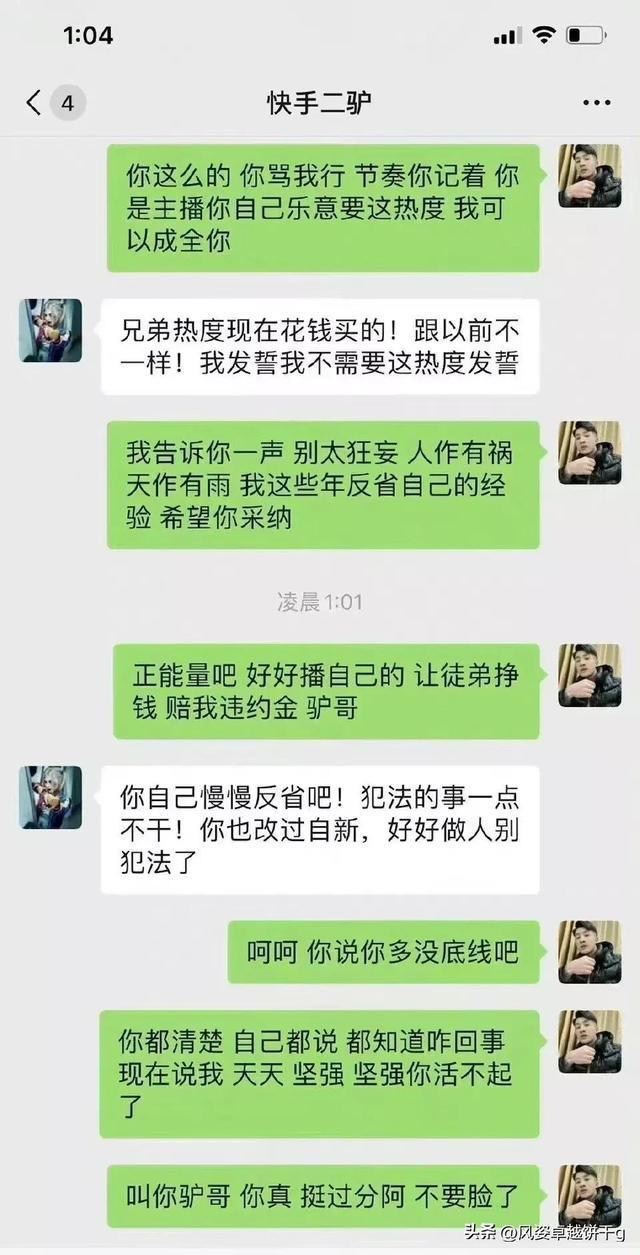Open own avatar next to 我告诉你一声 message
The image size is (640, 1255).
[589, 453]
